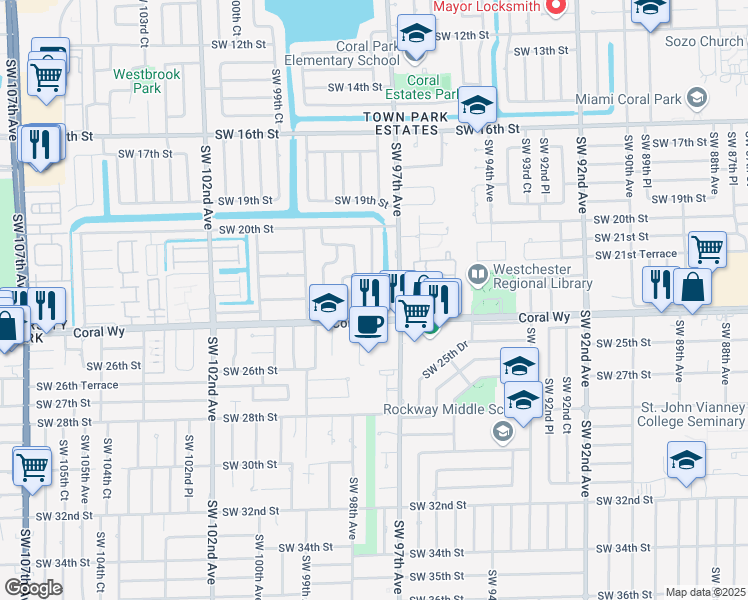Open the Google logo link

click(33, 588)
